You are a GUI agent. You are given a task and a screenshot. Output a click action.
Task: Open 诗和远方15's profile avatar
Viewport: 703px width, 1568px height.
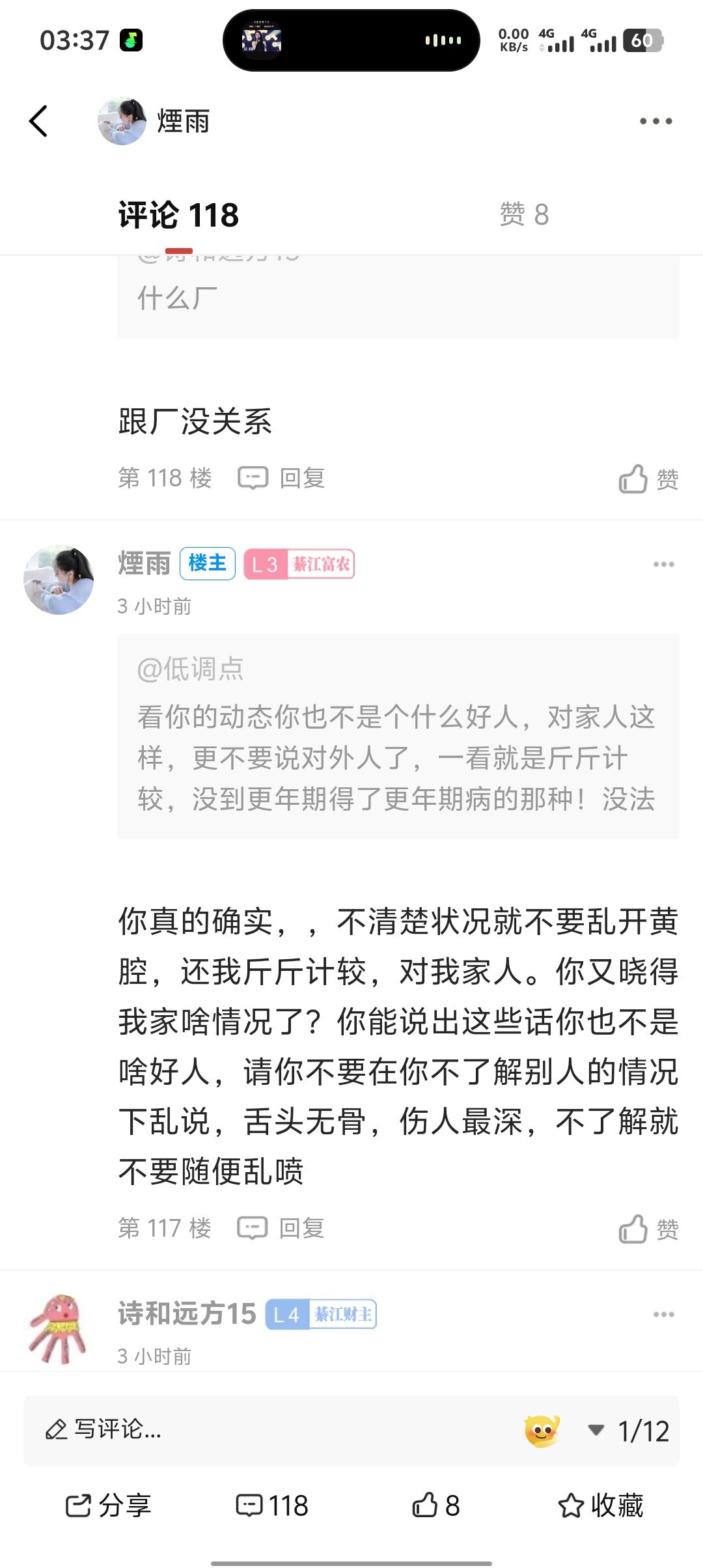click(59, 1328)
